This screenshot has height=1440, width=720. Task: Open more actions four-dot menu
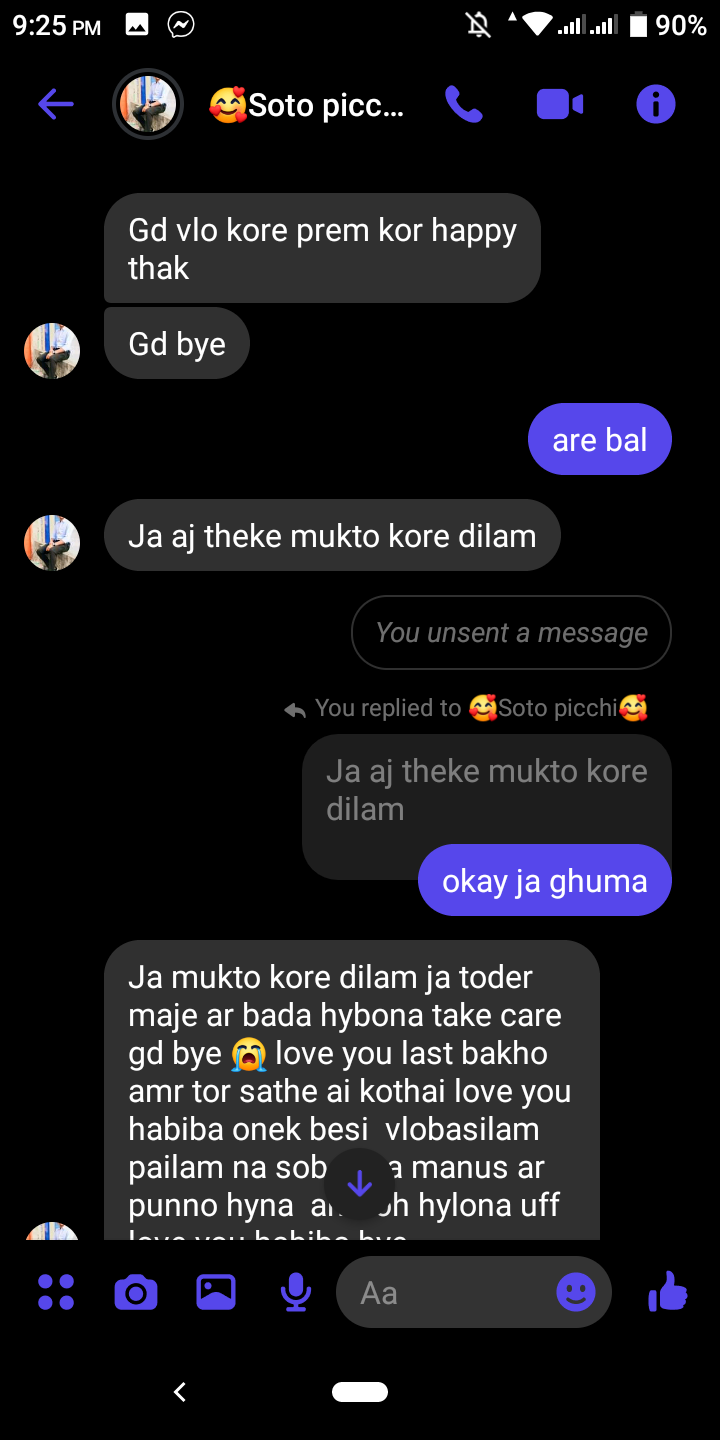(x=56, y=1292)
